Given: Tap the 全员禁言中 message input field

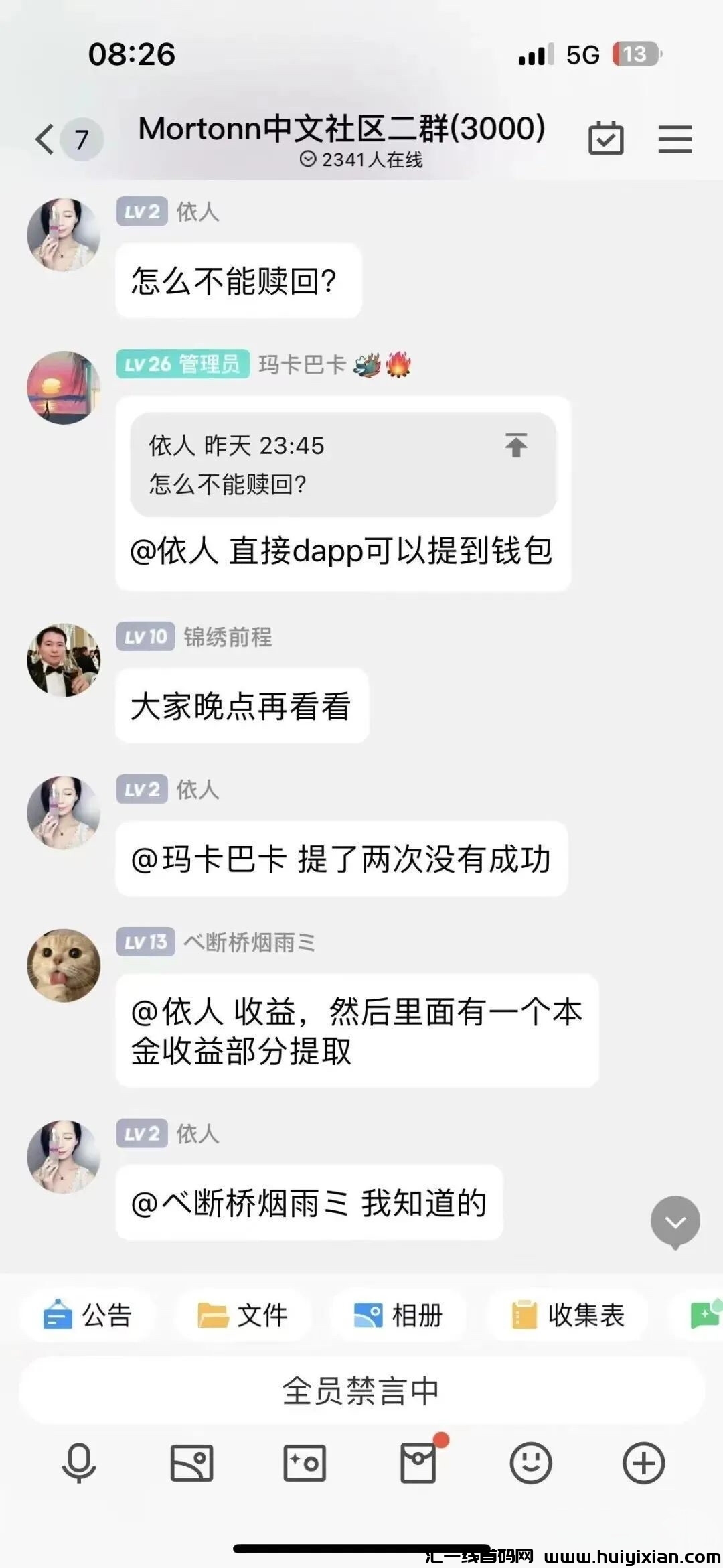Looking at the screenshot, I should 361,1391.
